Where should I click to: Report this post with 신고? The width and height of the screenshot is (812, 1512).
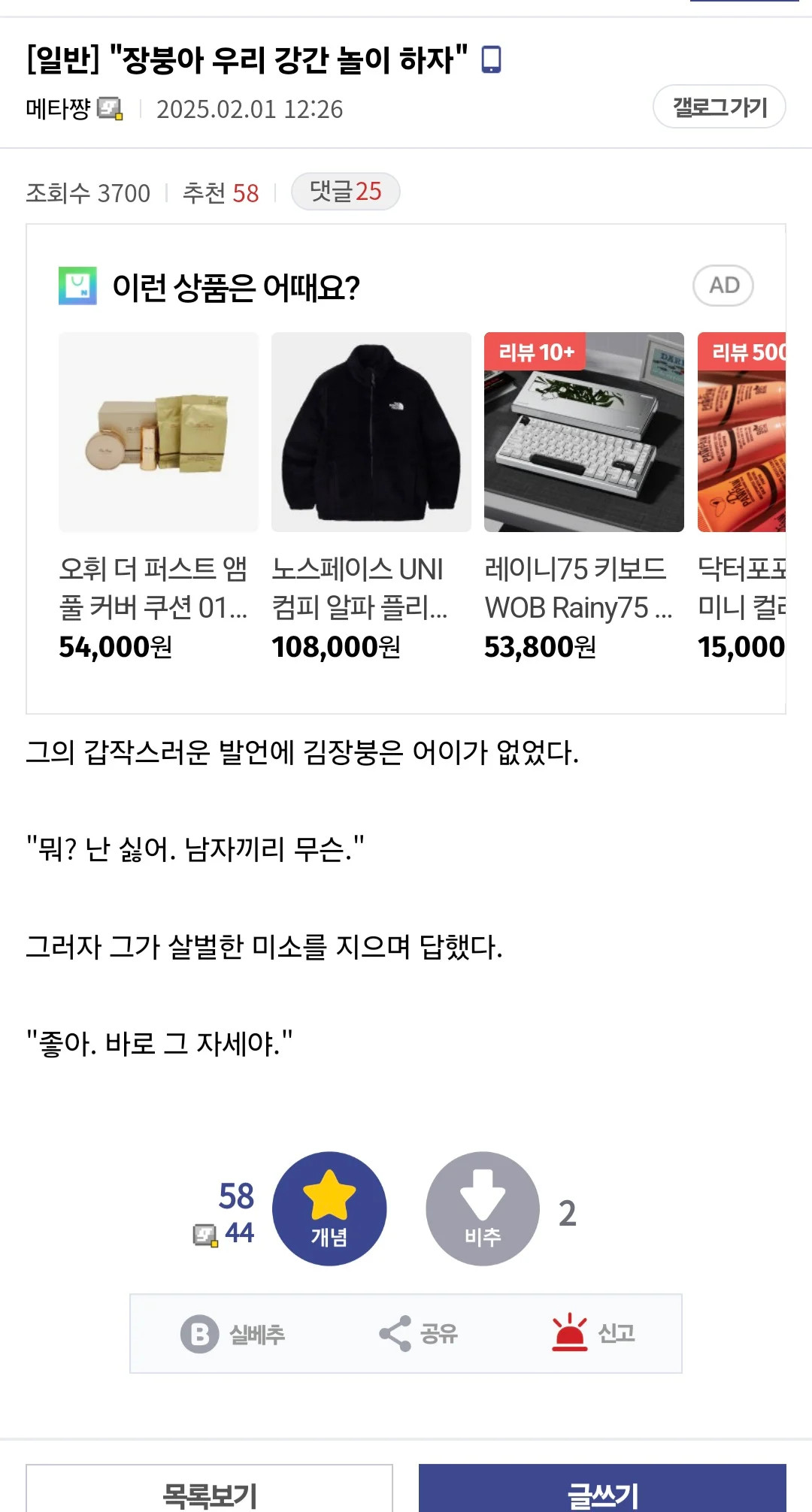point(592,1334)
